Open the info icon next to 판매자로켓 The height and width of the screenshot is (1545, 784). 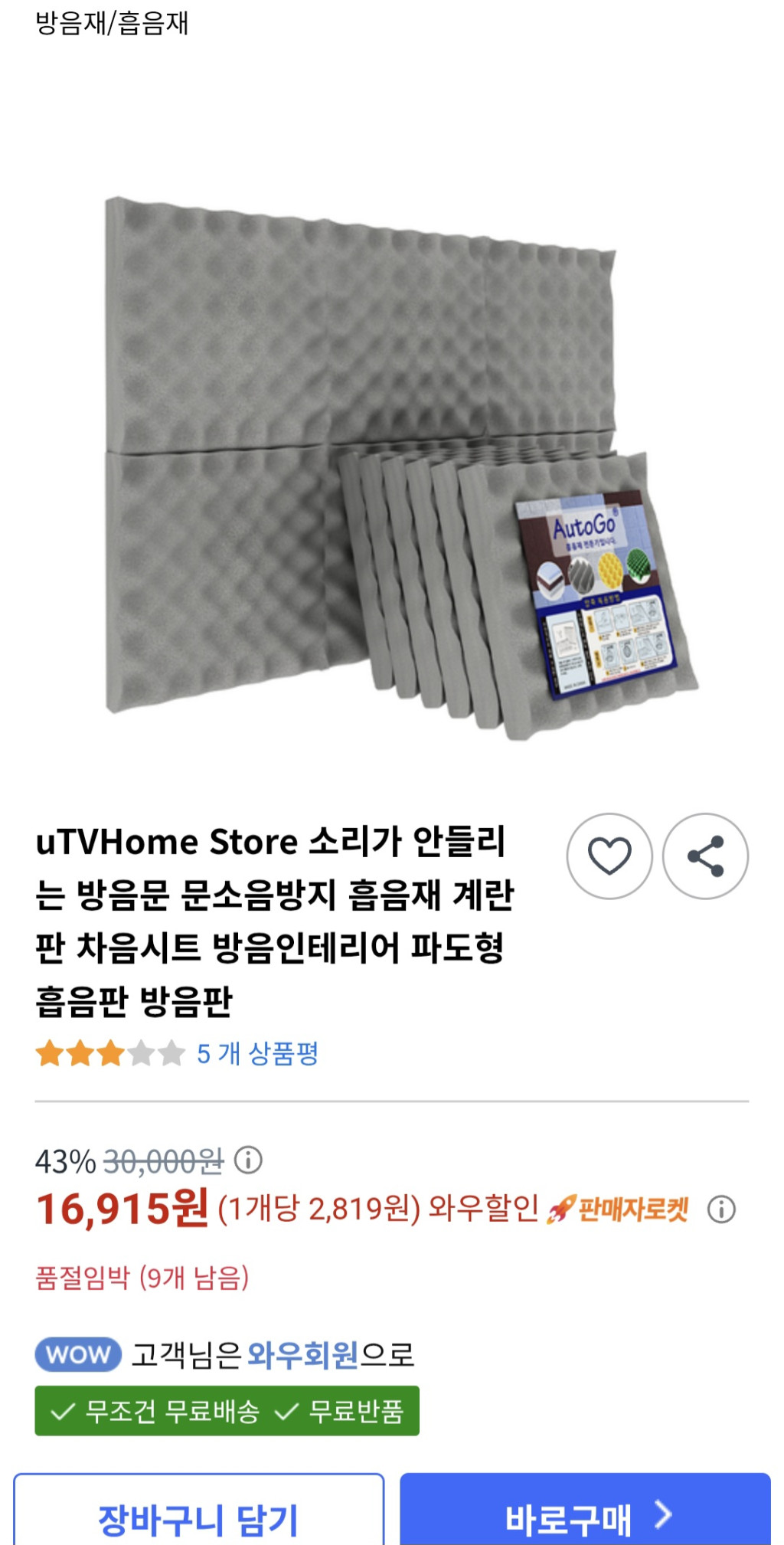721,1209
